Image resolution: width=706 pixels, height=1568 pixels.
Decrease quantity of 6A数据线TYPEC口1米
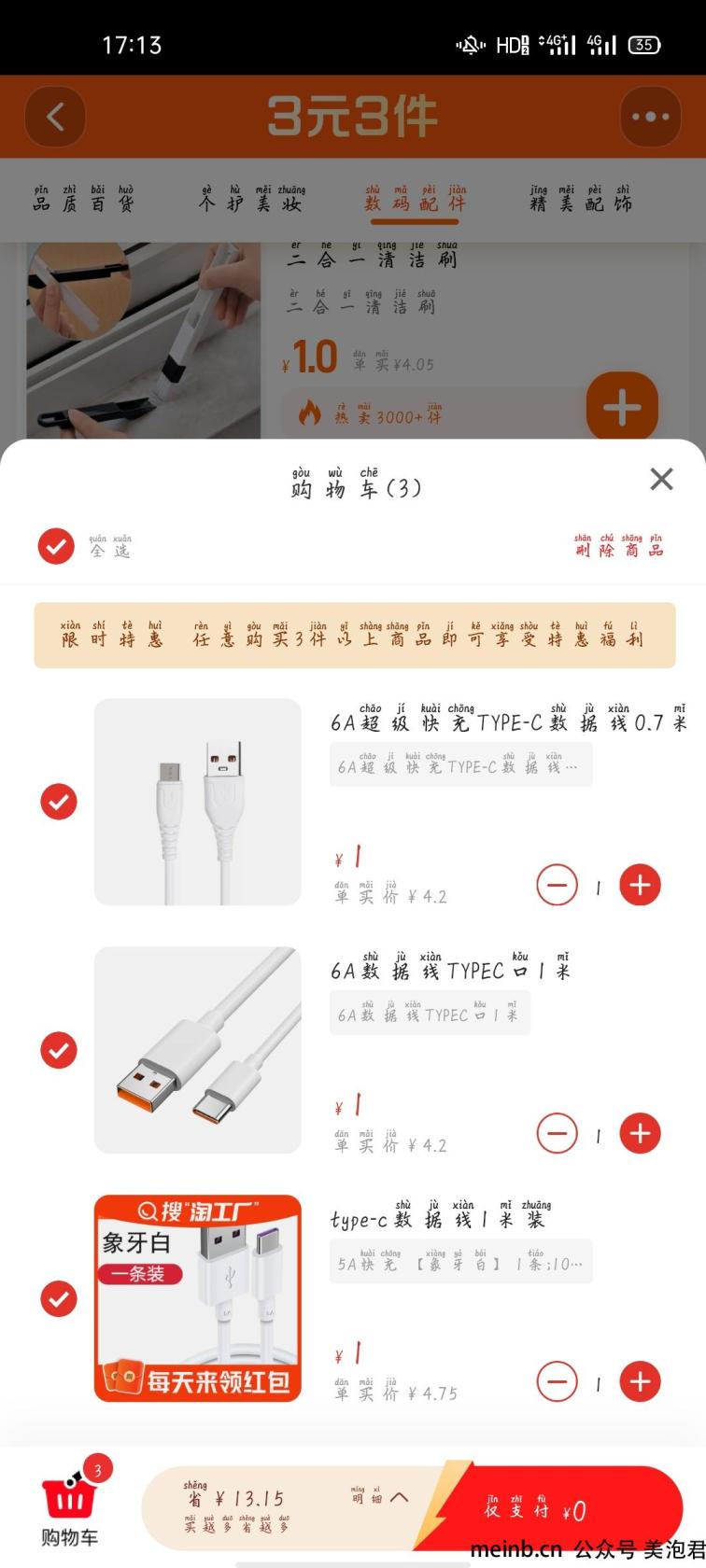point(557,1133)
